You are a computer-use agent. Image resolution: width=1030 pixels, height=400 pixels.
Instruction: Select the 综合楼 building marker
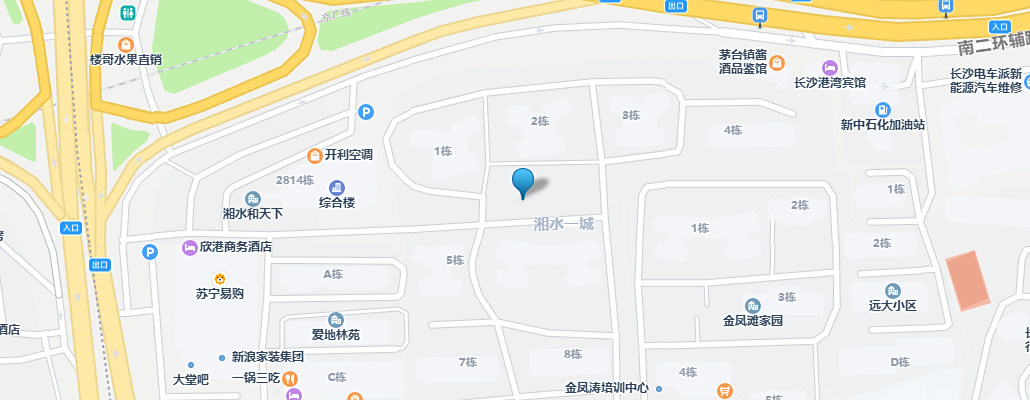pyautogui.click(x=336, y=186)
